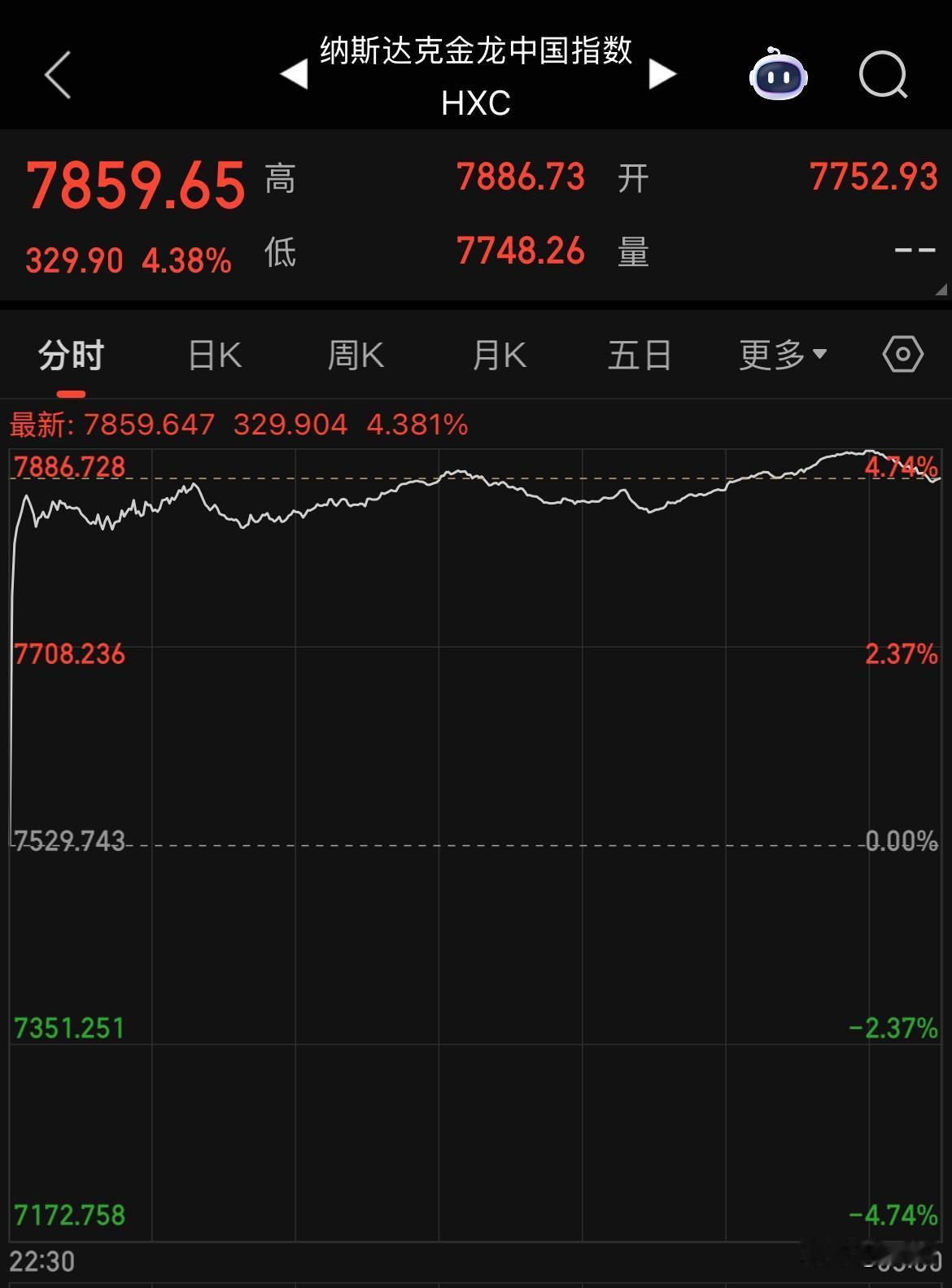Open the 月K monthly chart view

(498, 356)
